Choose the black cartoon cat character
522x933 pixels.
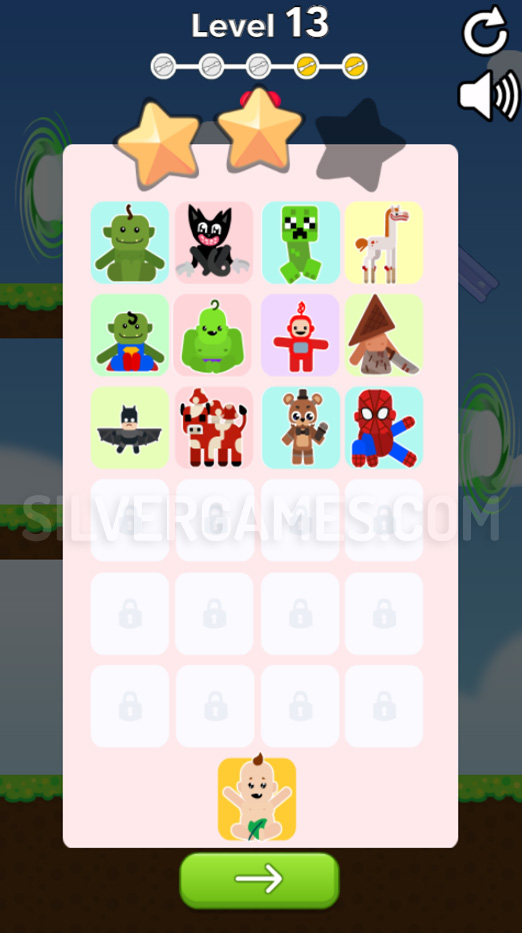point(214,242)
